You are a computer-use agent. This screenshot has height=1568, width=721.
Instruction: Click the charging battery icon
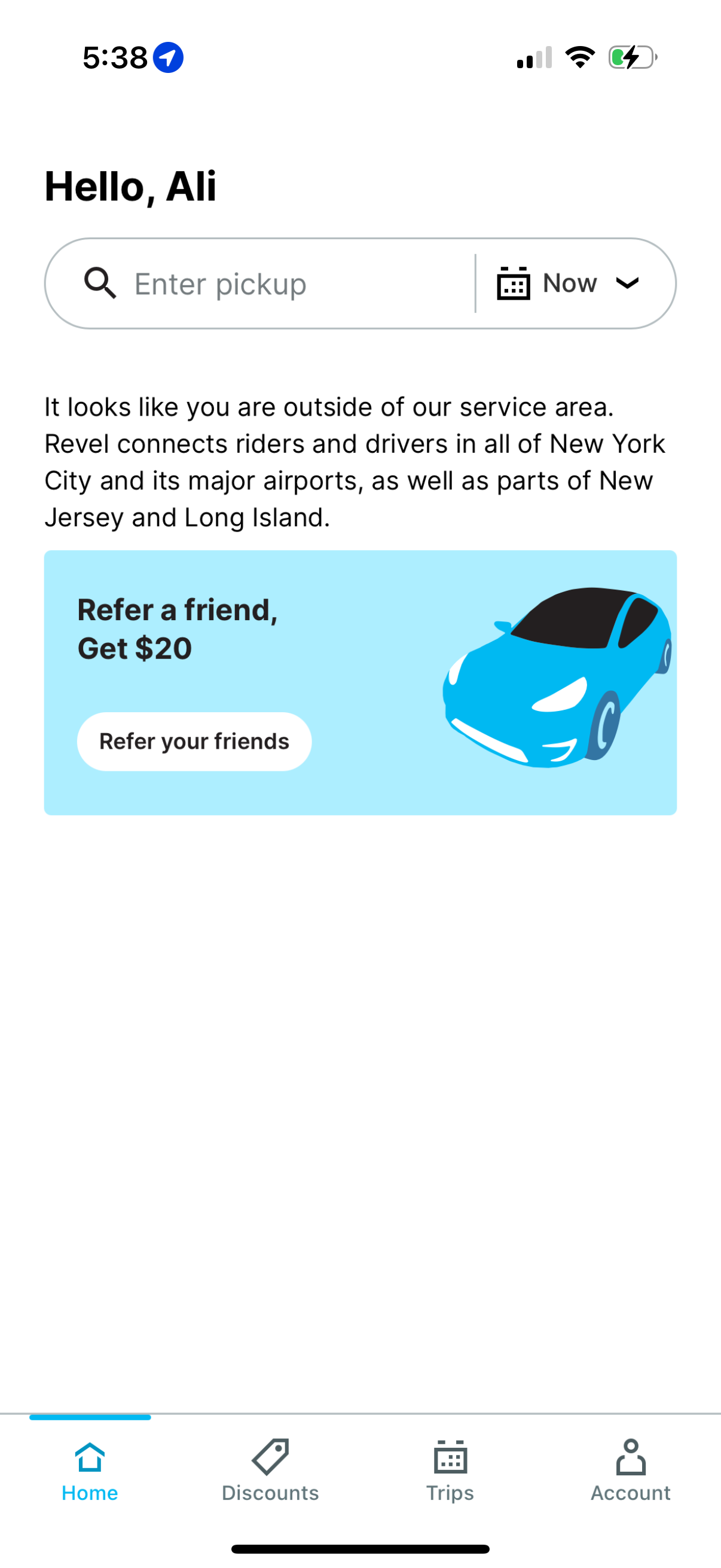(x=628, y=56)
